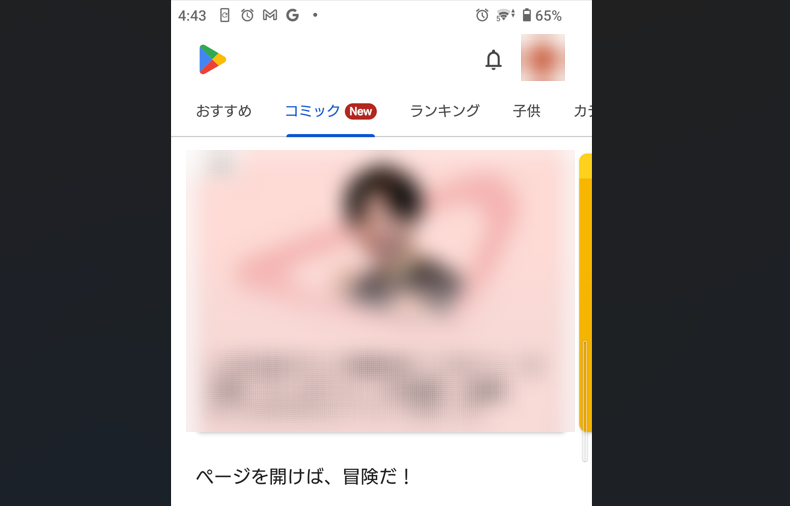Image resolution: width=790 pixels, height=506 pixels.
Task: Open the notifications bell
Action: (x=493, y=60)
